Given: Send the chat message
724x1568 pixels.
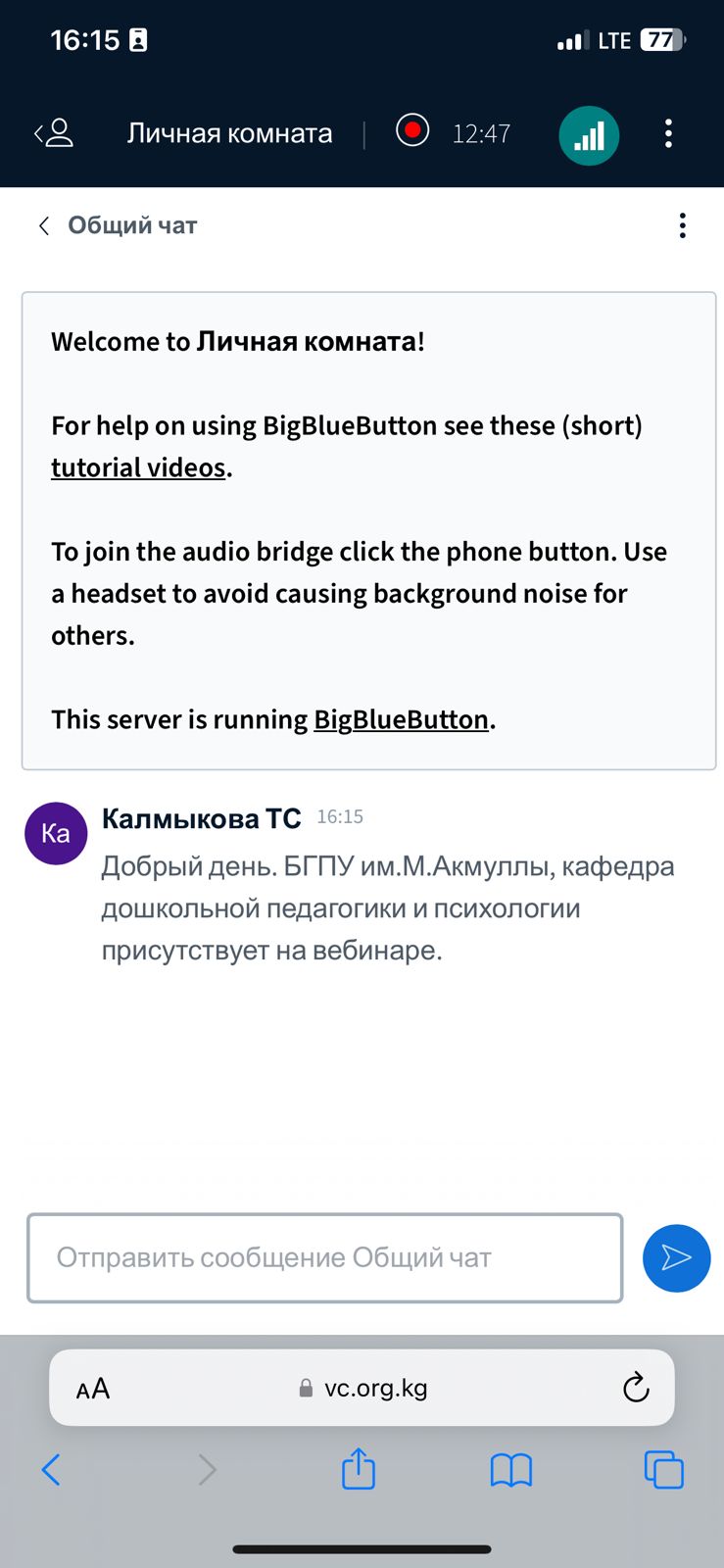Looking at the screenshot, I should (676, 1257).
